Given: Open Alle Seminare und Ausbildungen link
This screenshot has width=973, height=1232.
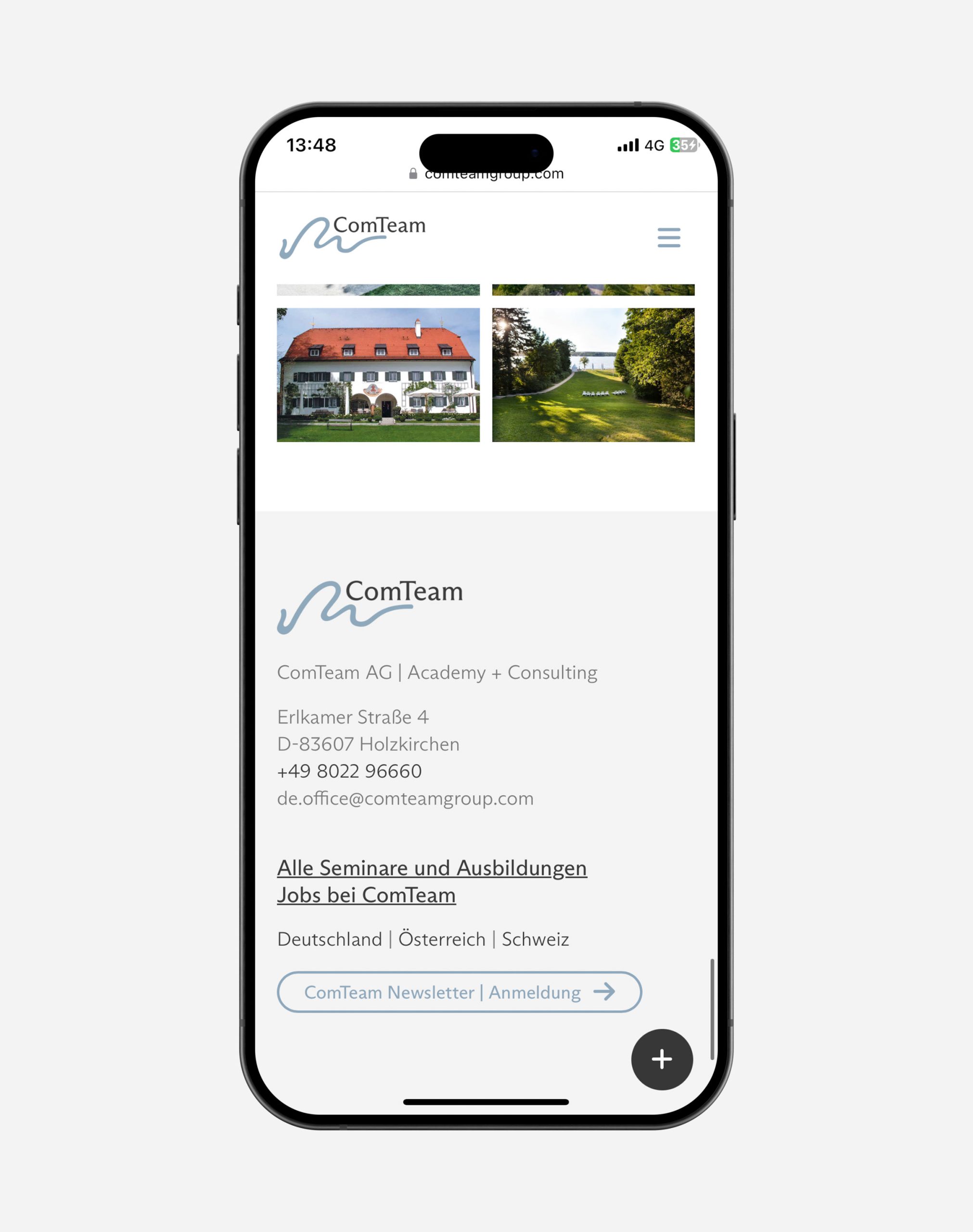Looking at the screenshot, I should 432,868.
